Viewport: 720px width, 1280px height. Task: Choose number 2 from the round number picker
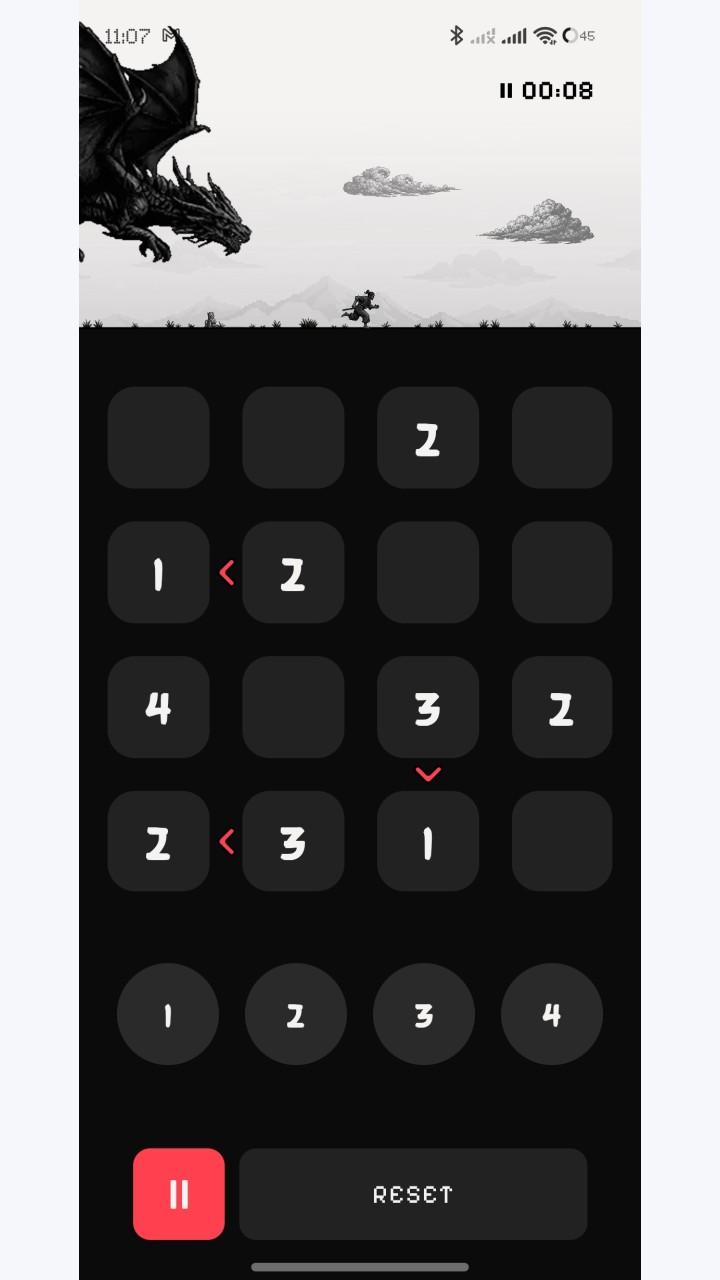(296, 1014)
